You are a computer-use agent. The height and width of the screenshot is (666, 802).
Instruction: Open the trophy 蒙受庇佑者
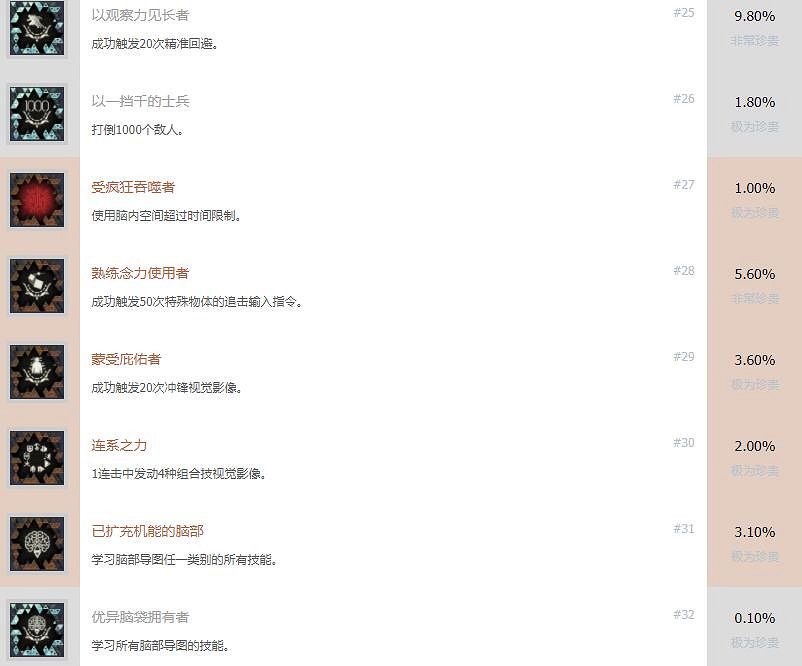[126, 359]
